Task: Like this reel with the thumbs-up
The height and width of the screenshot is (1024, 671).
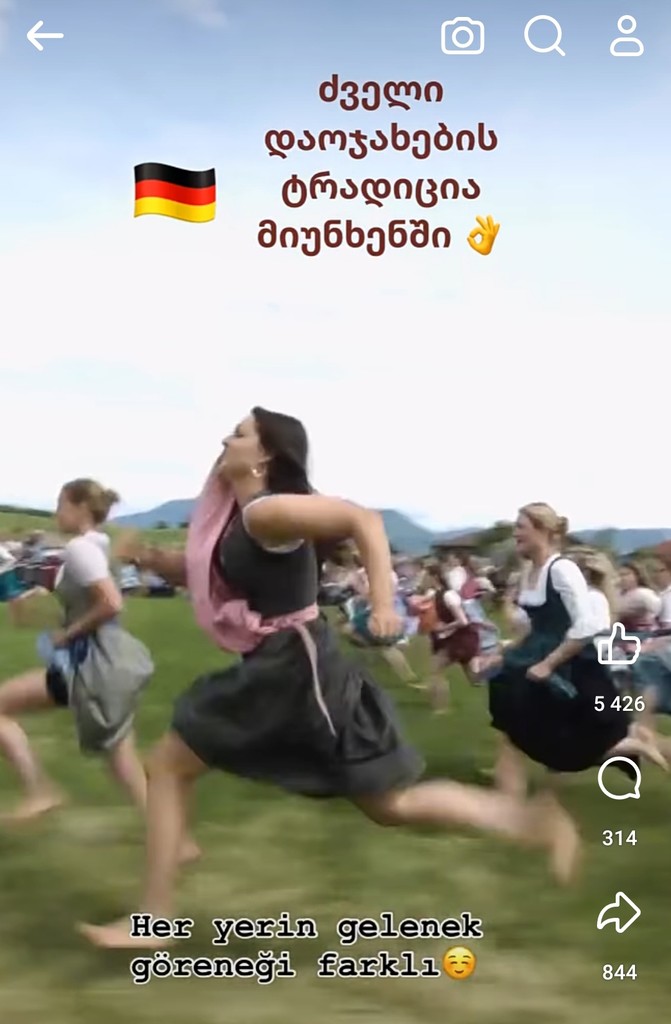Action: click(x=619, y=646)
